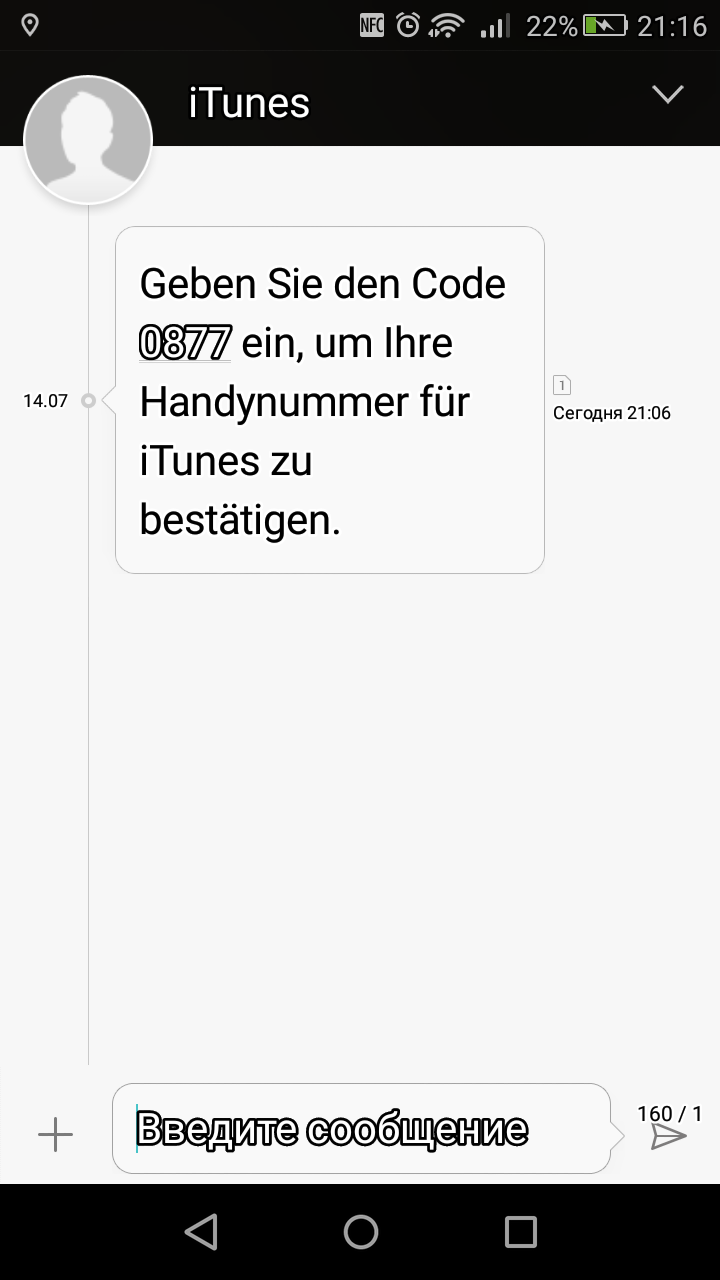Image resolution: width=720 pixels, height=1280 pixels.
Task: Focus the Введите сообщение message field
Action: 360,1129
